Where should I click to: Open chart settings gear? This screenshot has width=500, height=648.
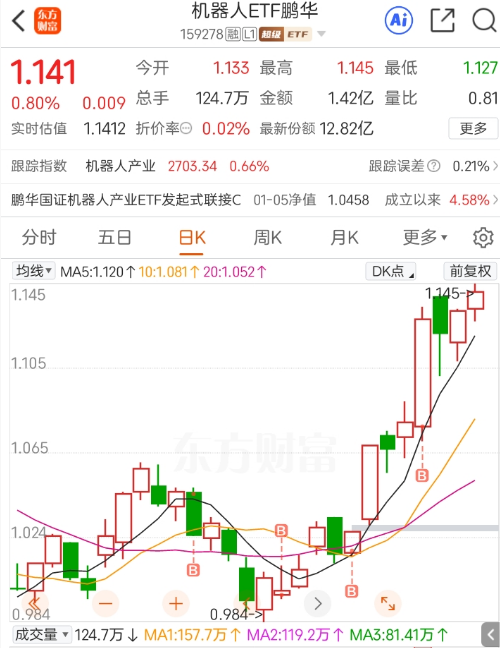tap(483, 238)
